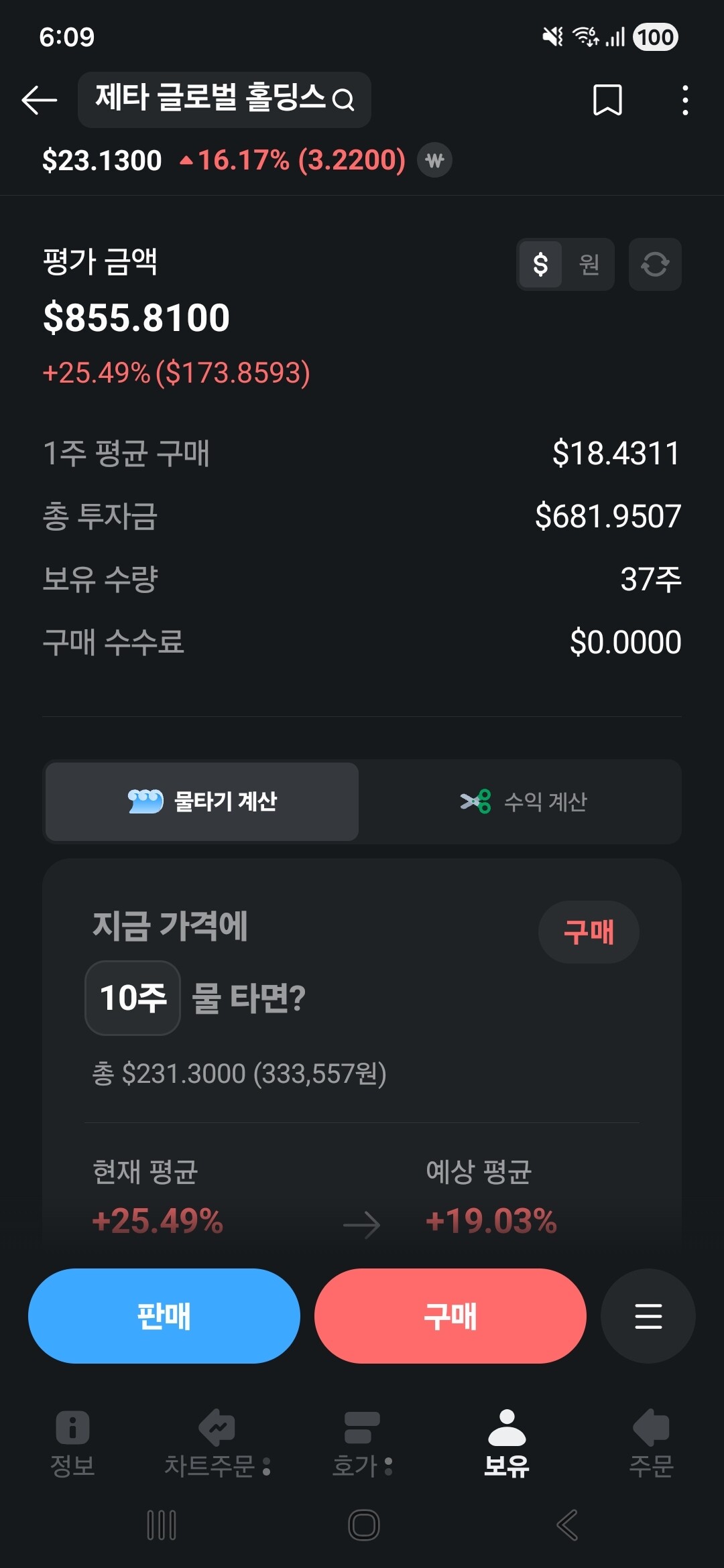The width and height of the screenshot is (724, 1568).
Task: Go to the 호가 tab
Action: click(x=362, y=1444)
